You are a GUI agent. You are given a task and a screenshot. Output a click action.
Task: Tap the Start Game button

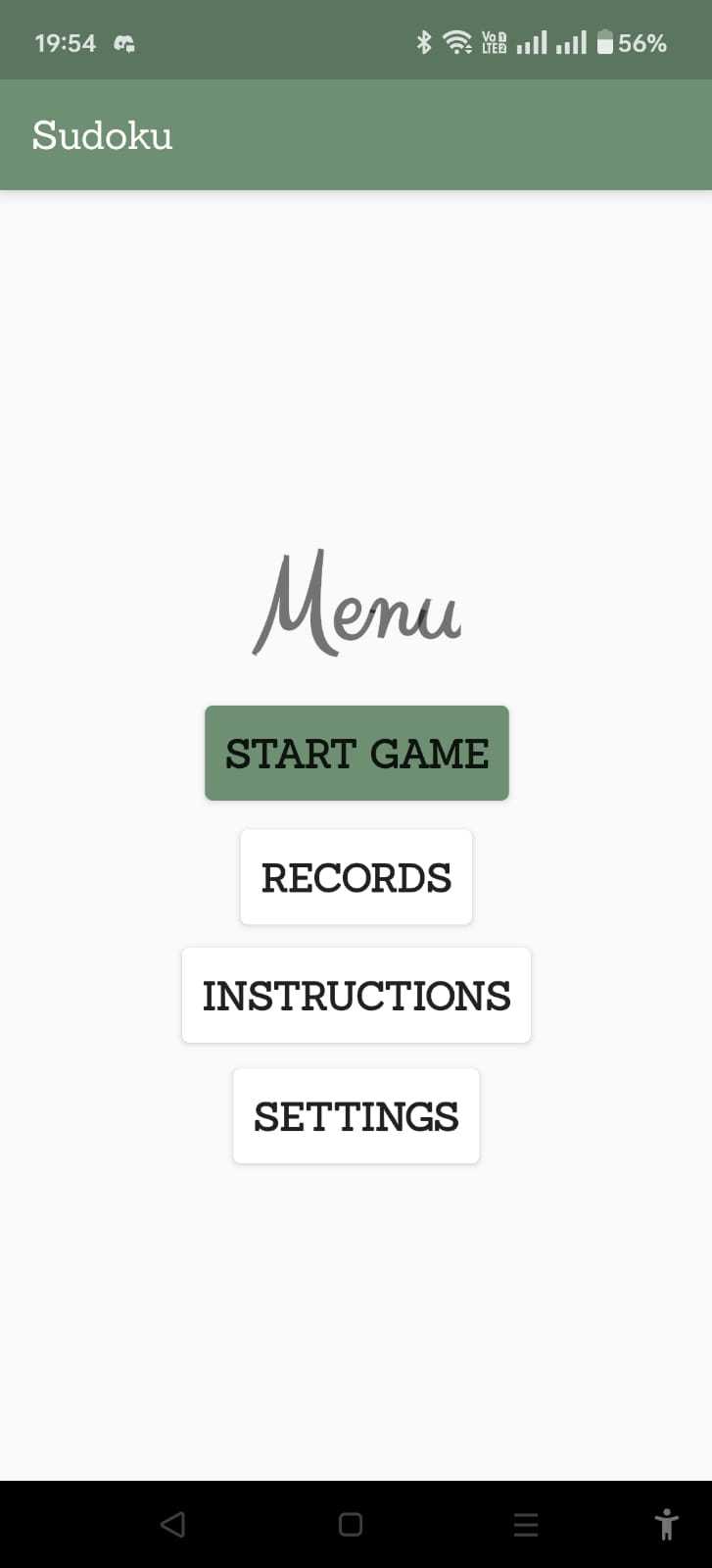(356, 753)
